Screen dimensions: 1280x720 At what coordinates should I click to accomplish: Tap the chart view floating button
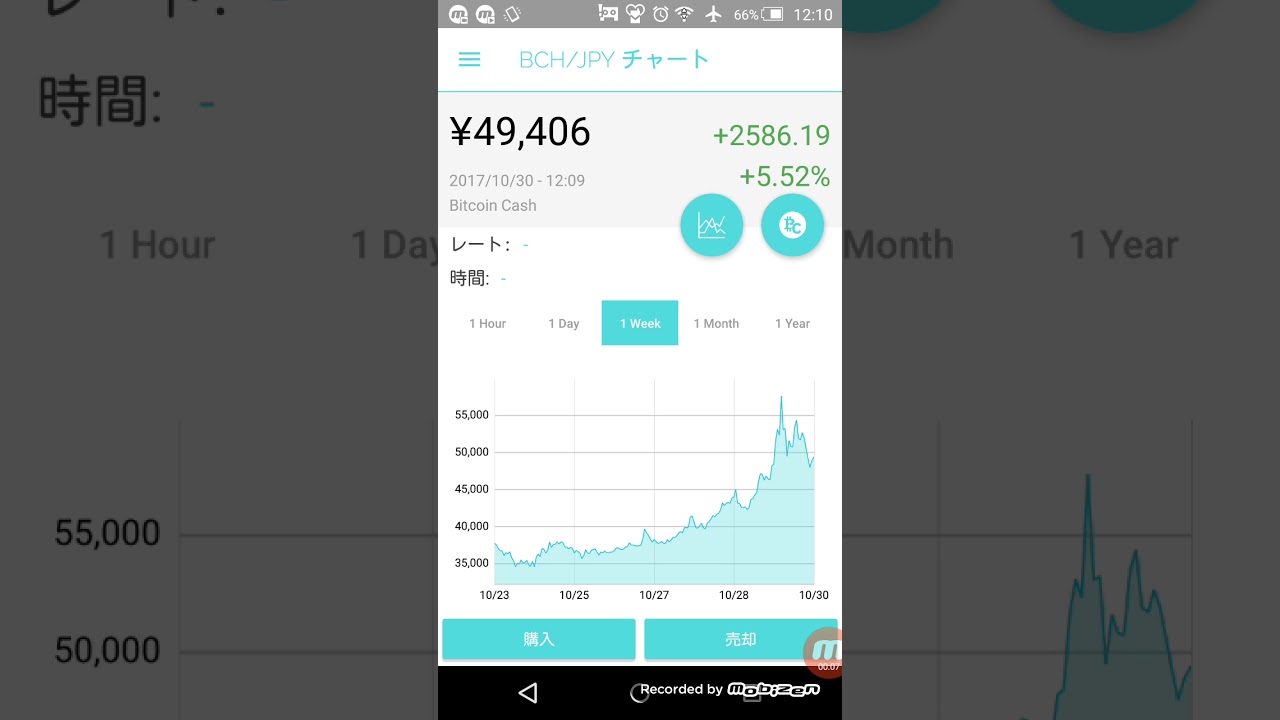pos(711,225)
